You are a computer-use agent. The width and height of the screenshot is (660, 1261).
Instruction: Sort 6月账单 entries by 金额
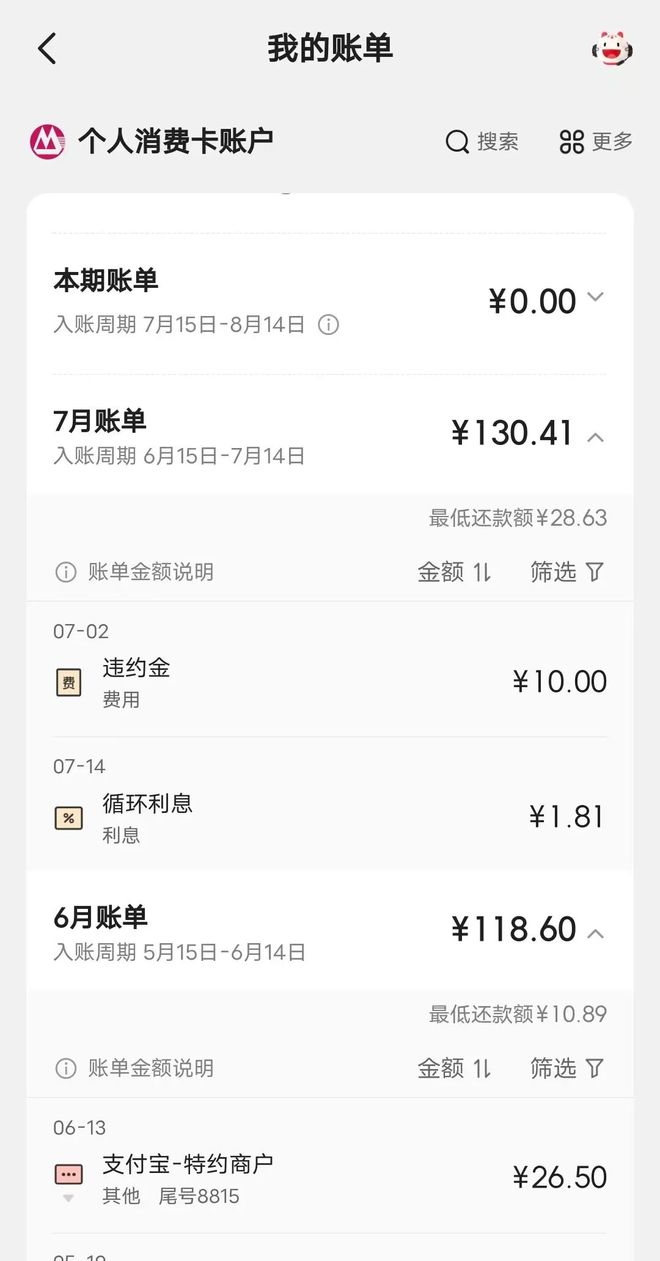[x=454, y=1068]
